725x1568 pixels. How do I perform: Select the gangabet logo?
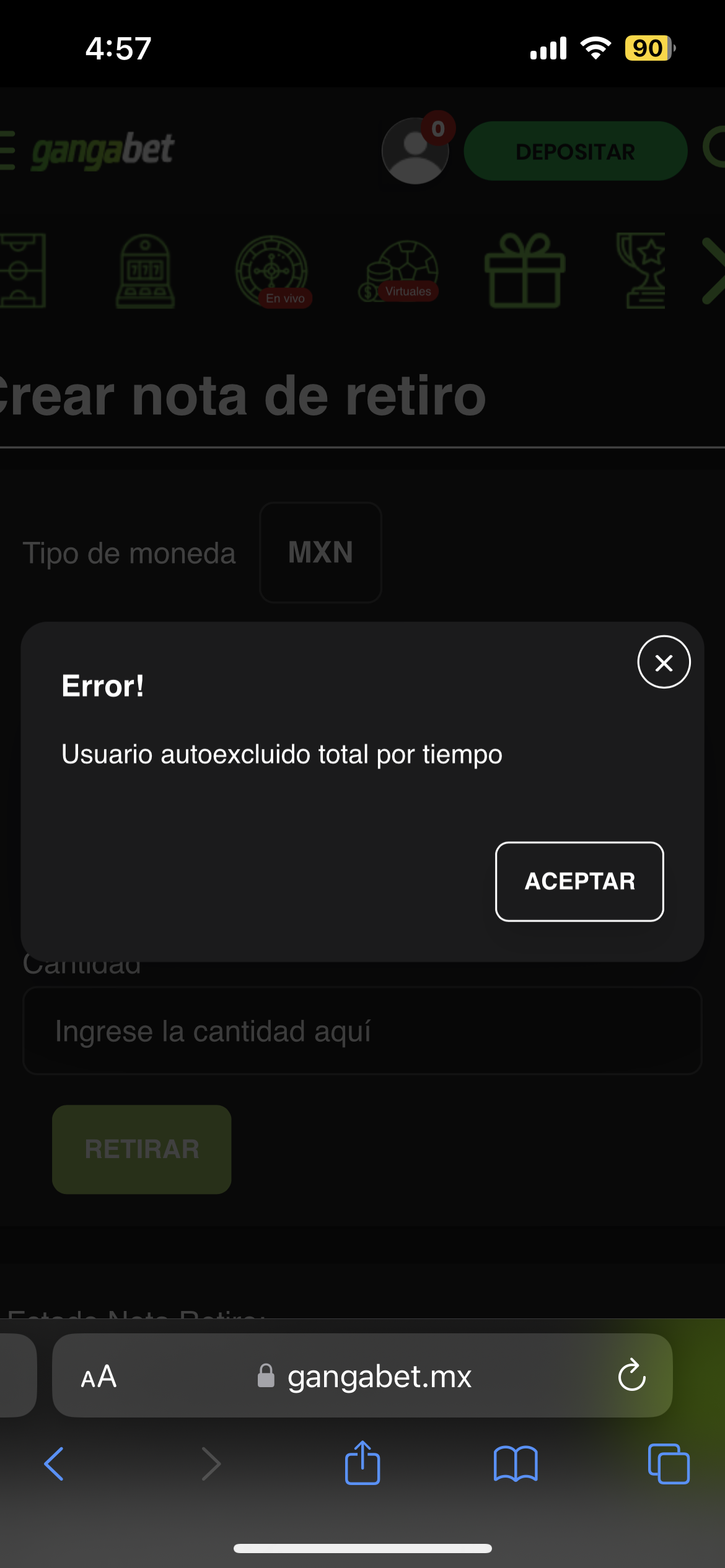[102, 150]
